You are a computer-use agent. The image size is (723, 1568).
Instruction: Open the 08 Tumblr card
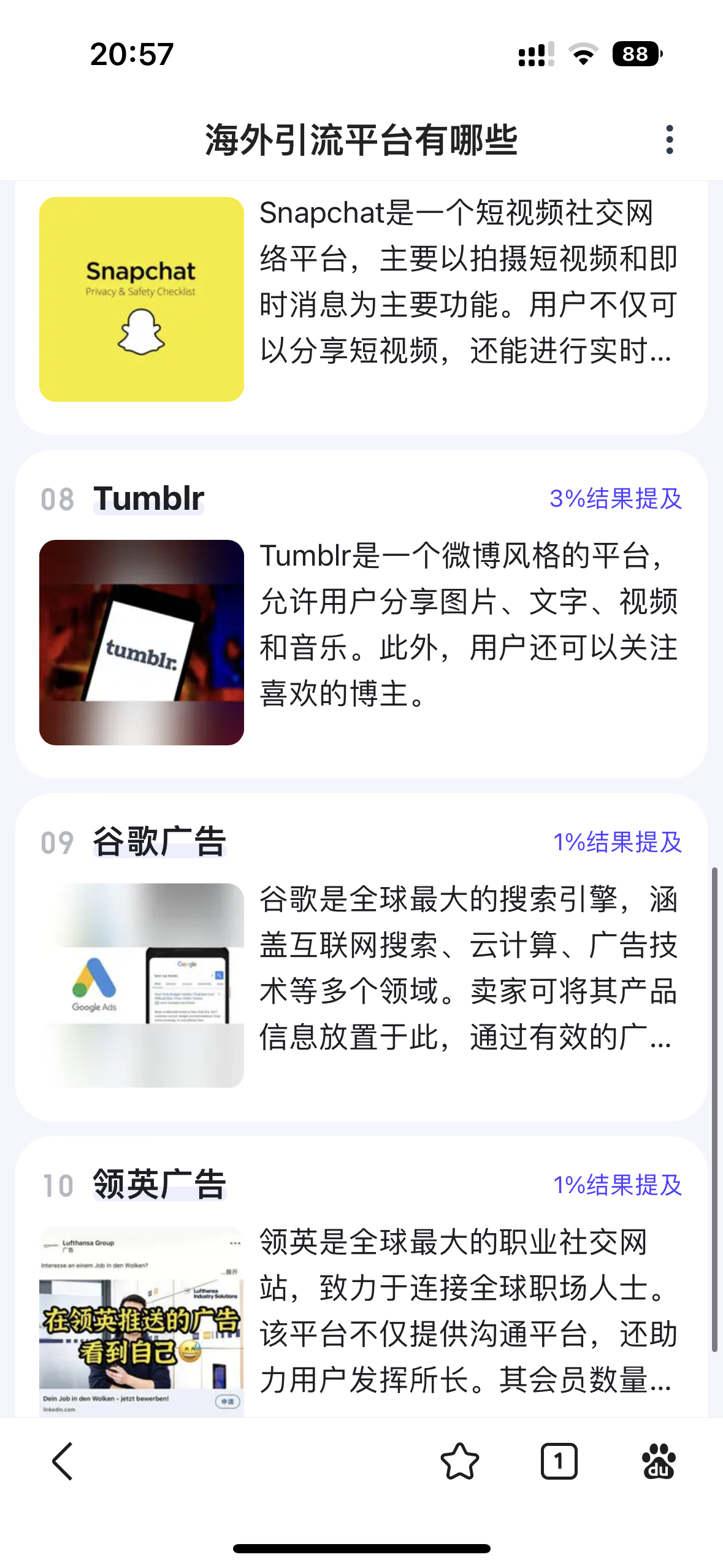pos(361,613)
